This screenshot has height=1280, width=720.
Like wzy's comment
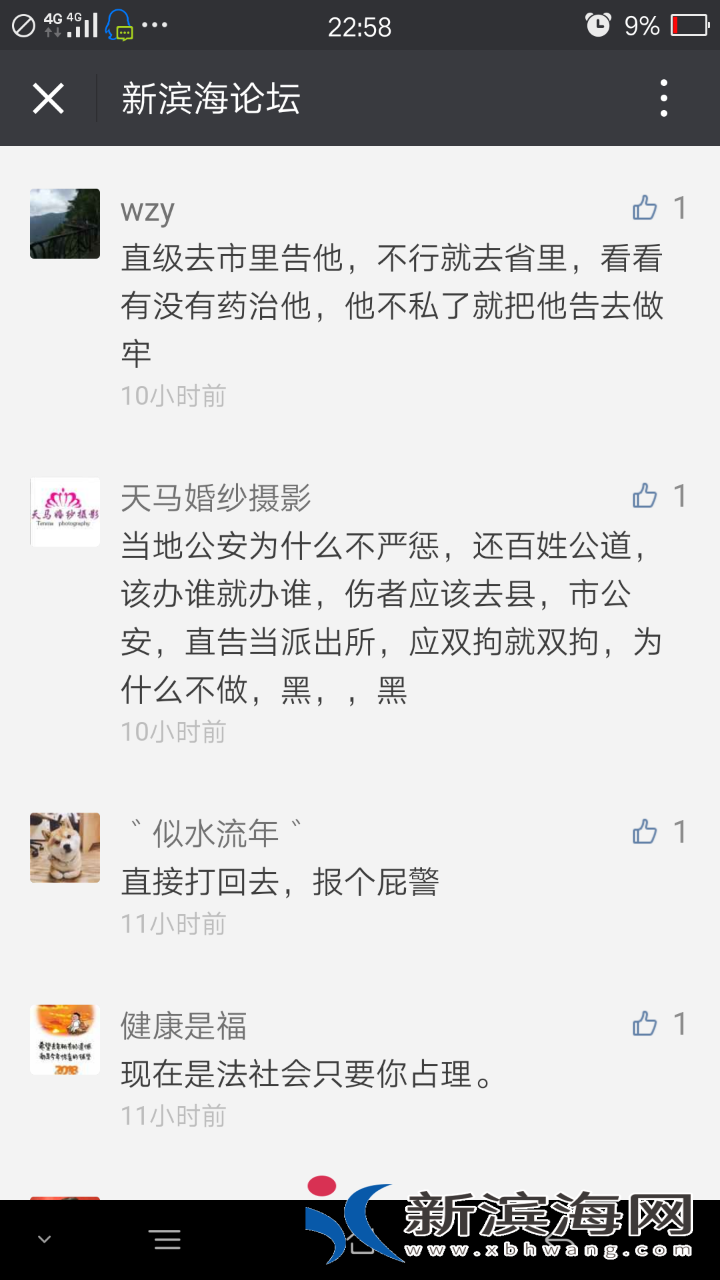tap(645, 208)
